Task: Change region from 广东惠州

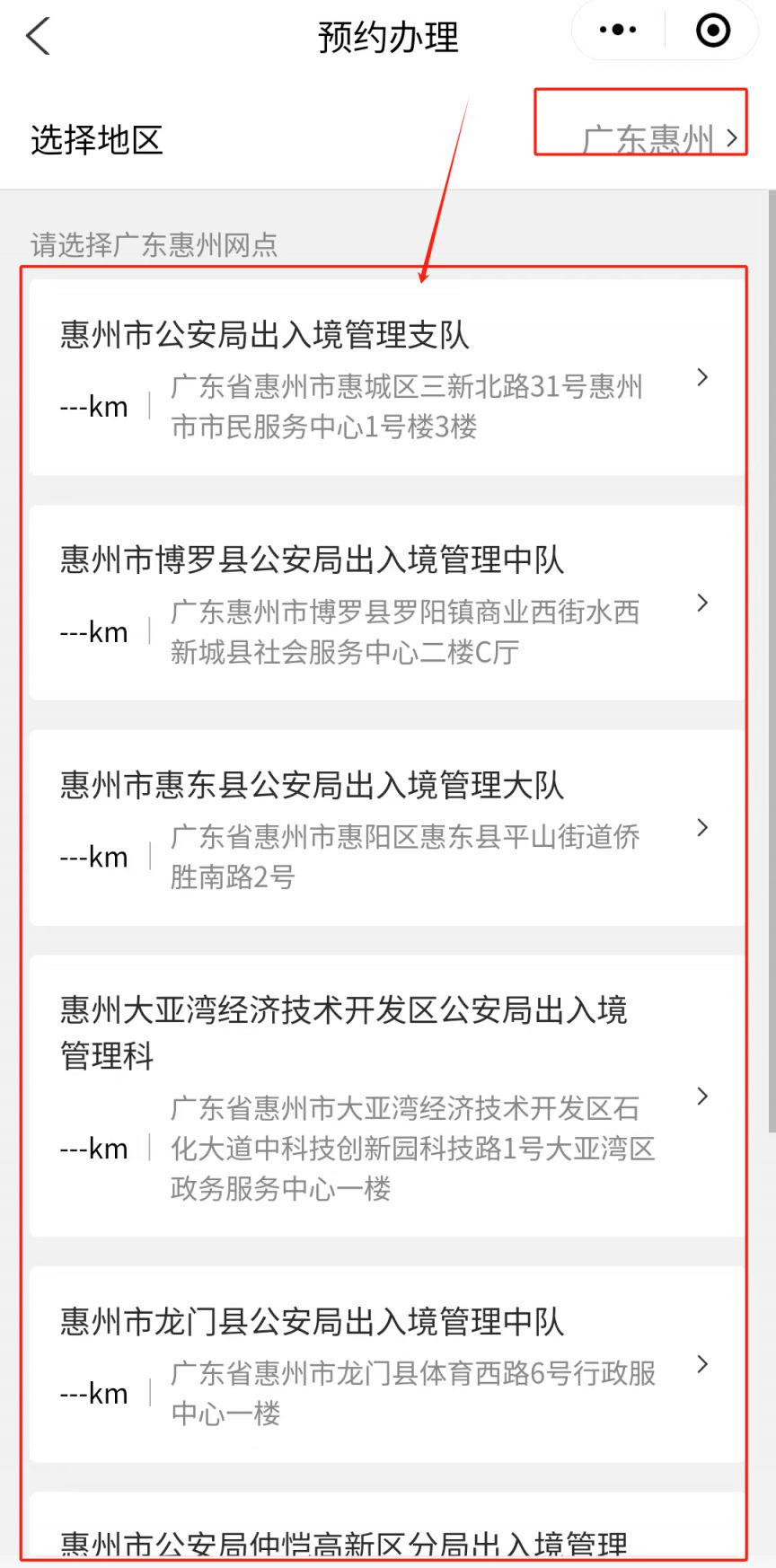Action: 659,139
